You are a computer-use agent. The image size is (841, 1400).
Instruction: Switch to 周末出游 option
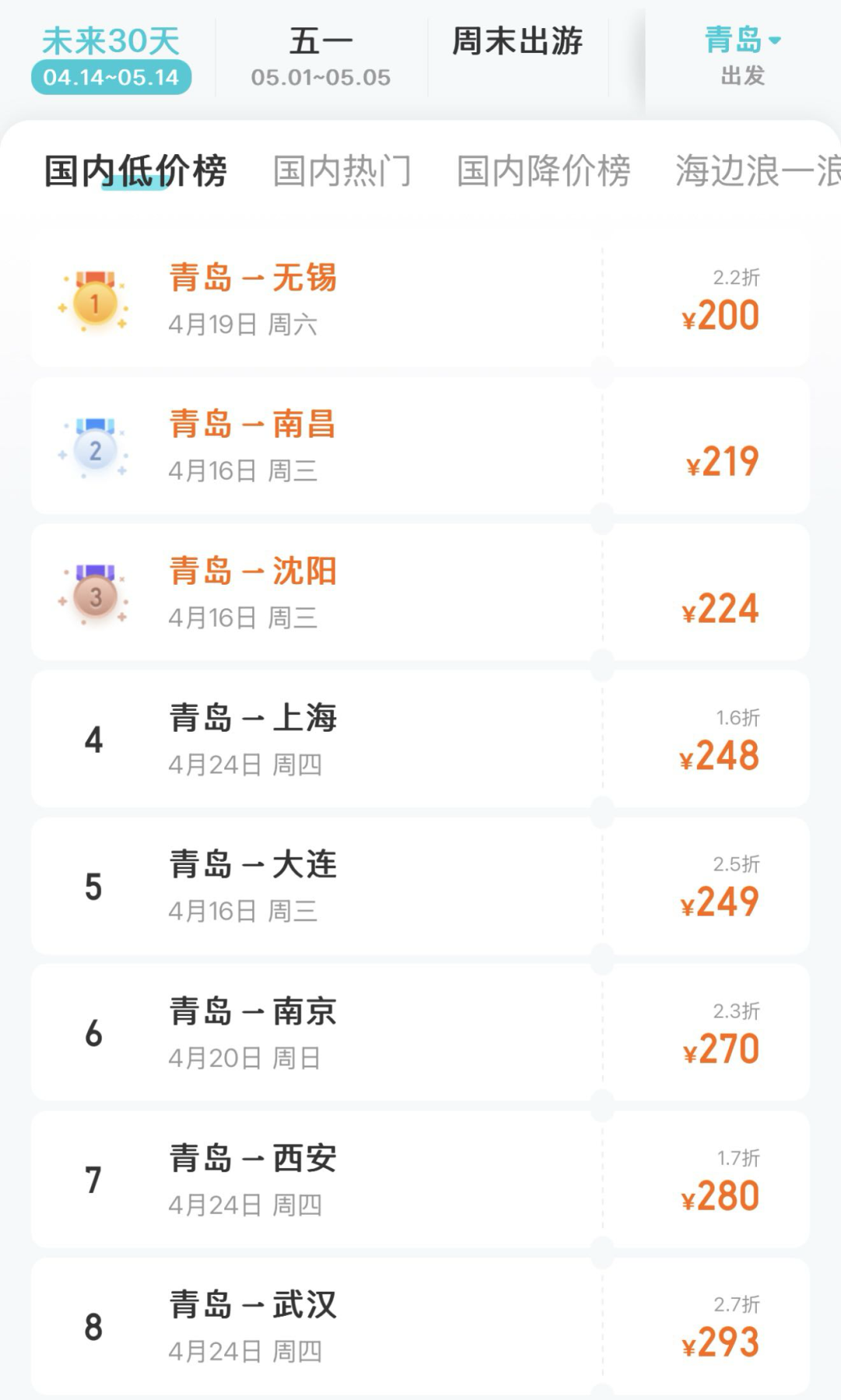tap(517, 42)
